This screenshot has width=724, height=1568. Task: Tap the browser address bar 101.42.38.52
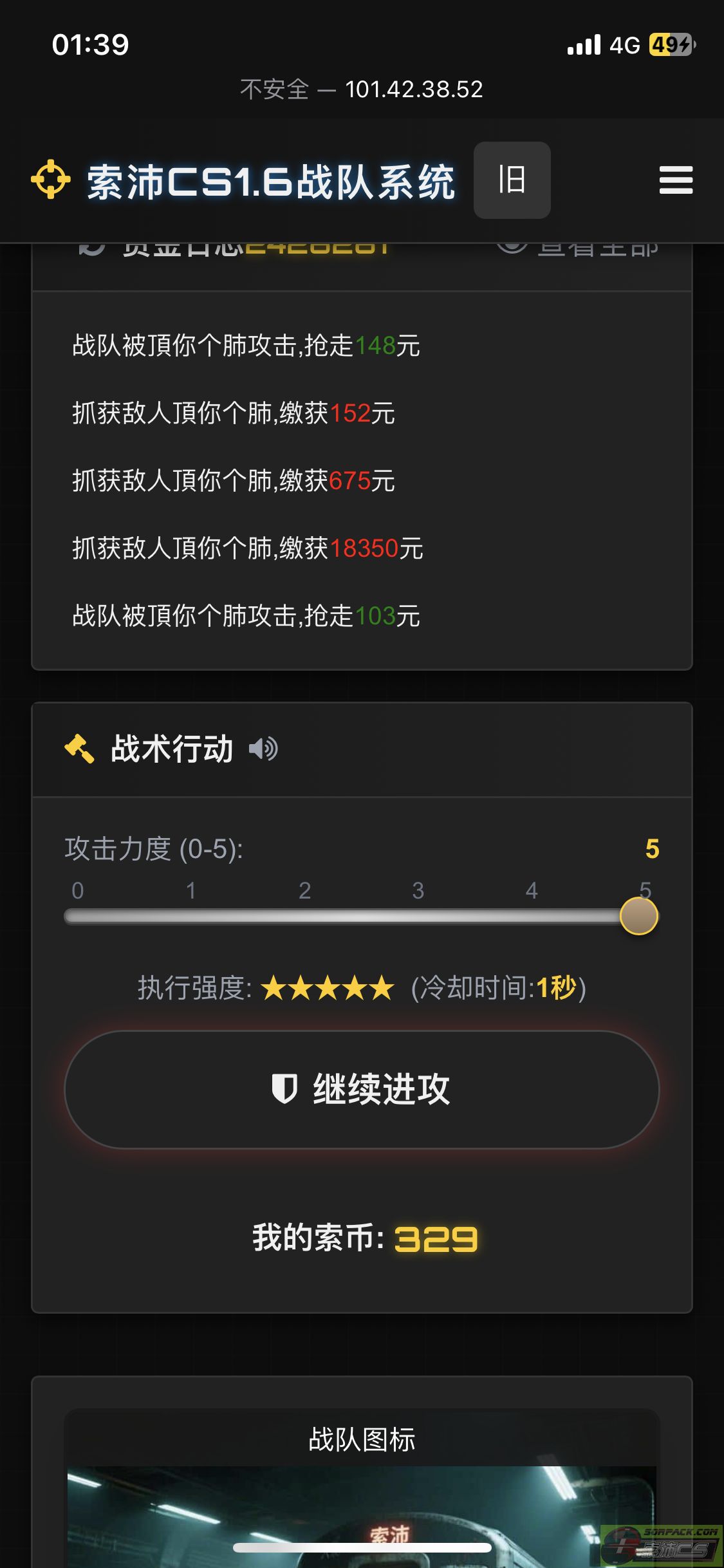(362, 89)
